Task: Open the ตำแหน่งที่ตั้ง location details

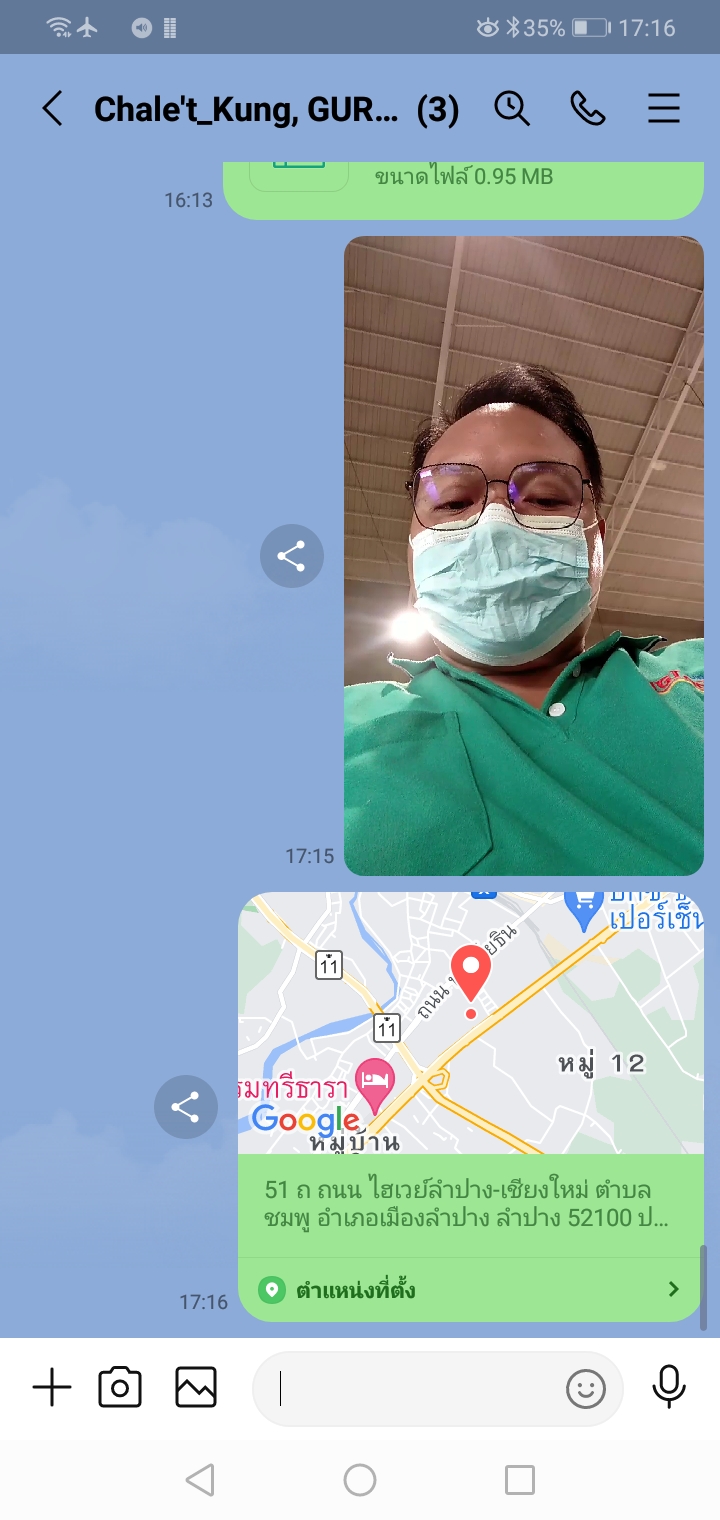Action: [470, 1289]
